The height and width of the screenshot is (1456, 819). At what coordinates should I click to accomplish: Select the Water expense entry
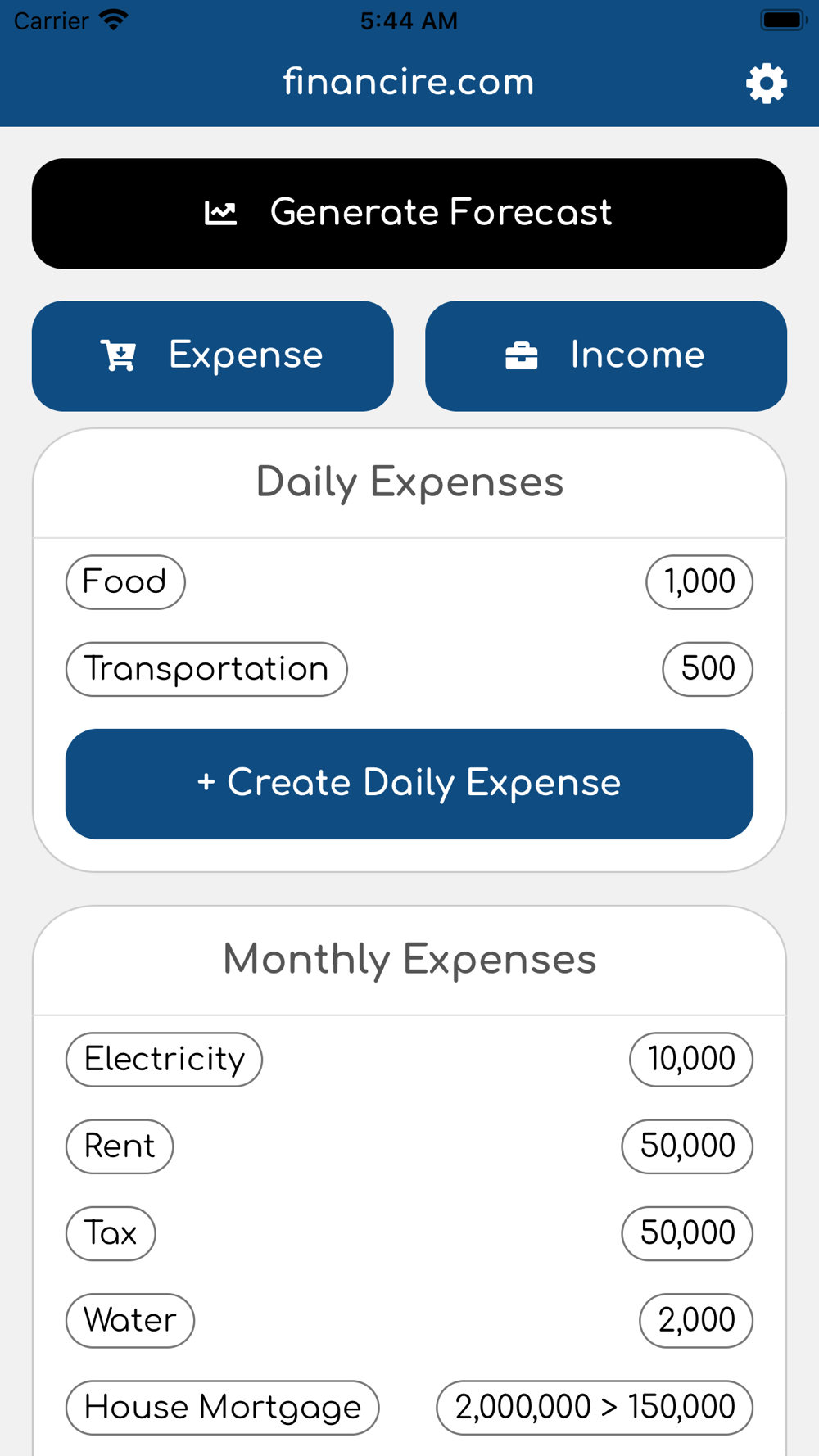click(130, 1320)
